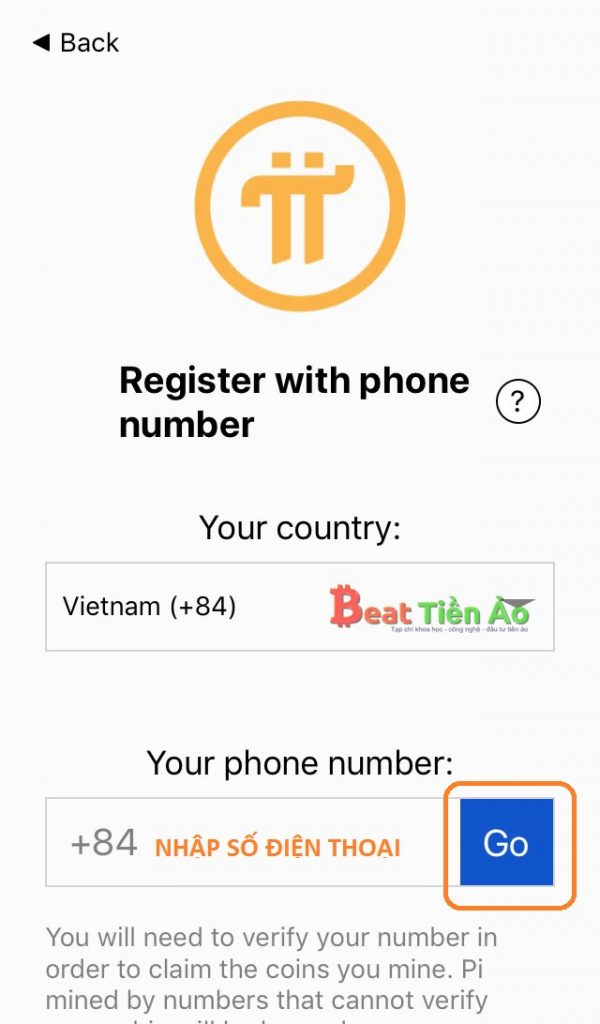Go back to the previous screen
The image size is (600, 1024).
[x=75, y=43]
